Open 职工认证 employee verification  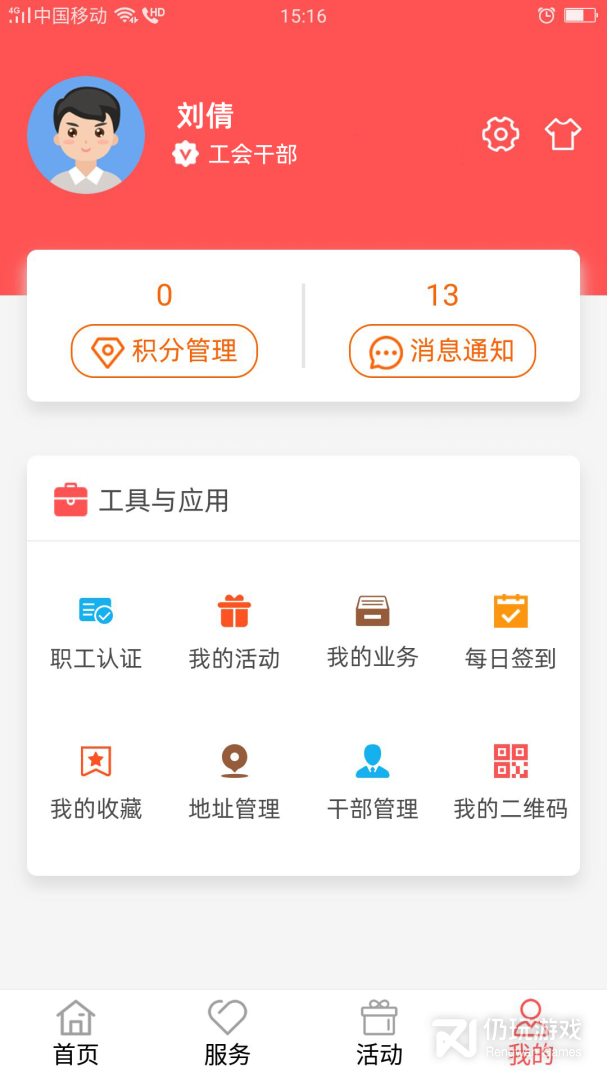pyautogui.click(x=96, y=630)
